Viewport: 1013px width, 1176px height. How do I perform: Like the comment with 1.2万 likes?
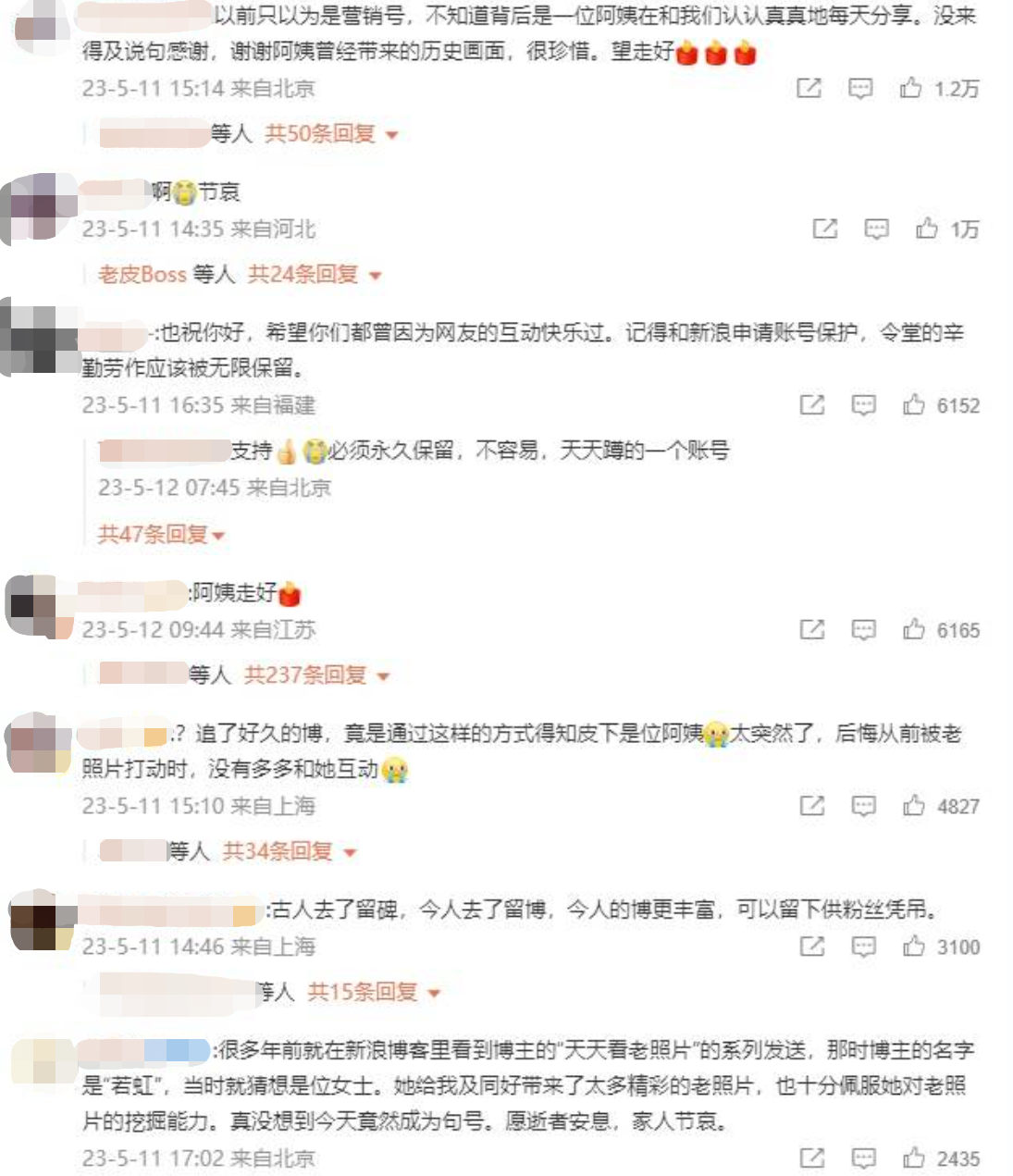(x=911, y=89)
